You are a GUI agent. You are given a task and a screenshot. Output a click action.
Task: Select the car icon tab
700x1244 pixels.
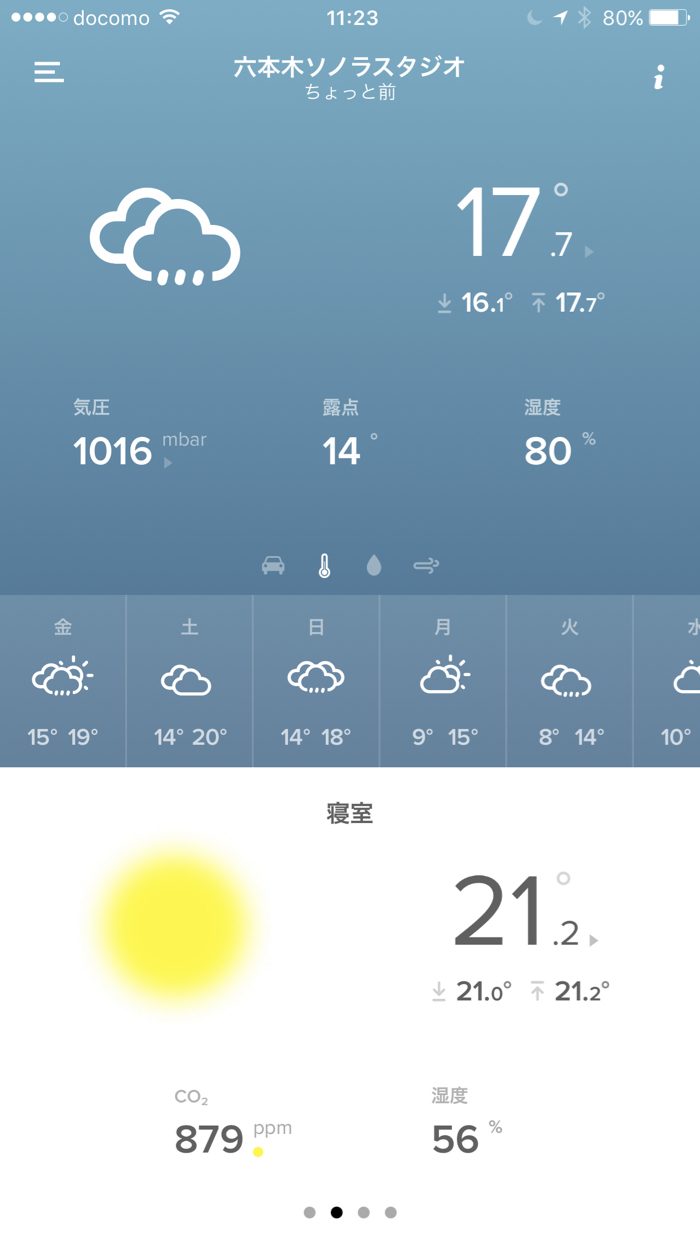[273, 566]
